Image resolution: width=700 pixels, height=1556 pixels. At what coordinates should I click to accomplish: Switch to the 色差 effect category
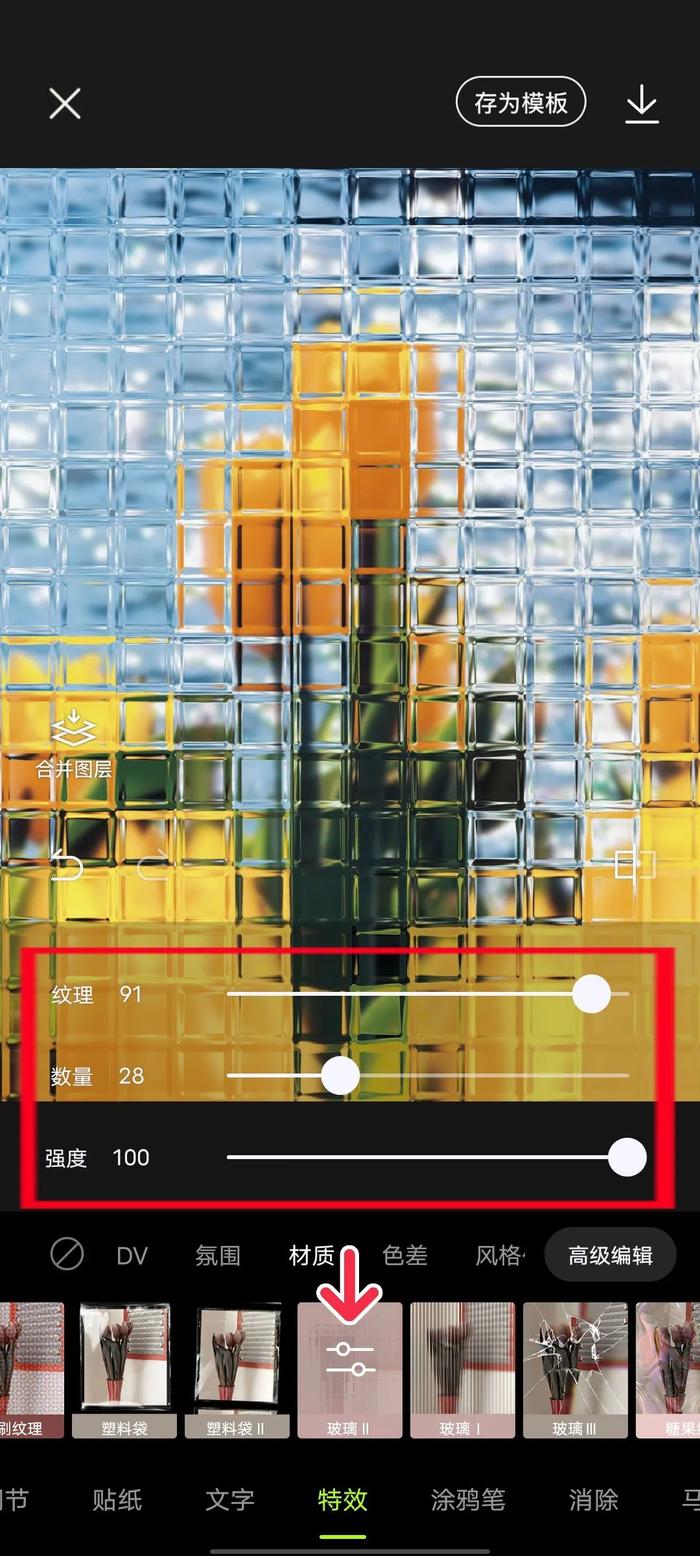(405, 1256)
